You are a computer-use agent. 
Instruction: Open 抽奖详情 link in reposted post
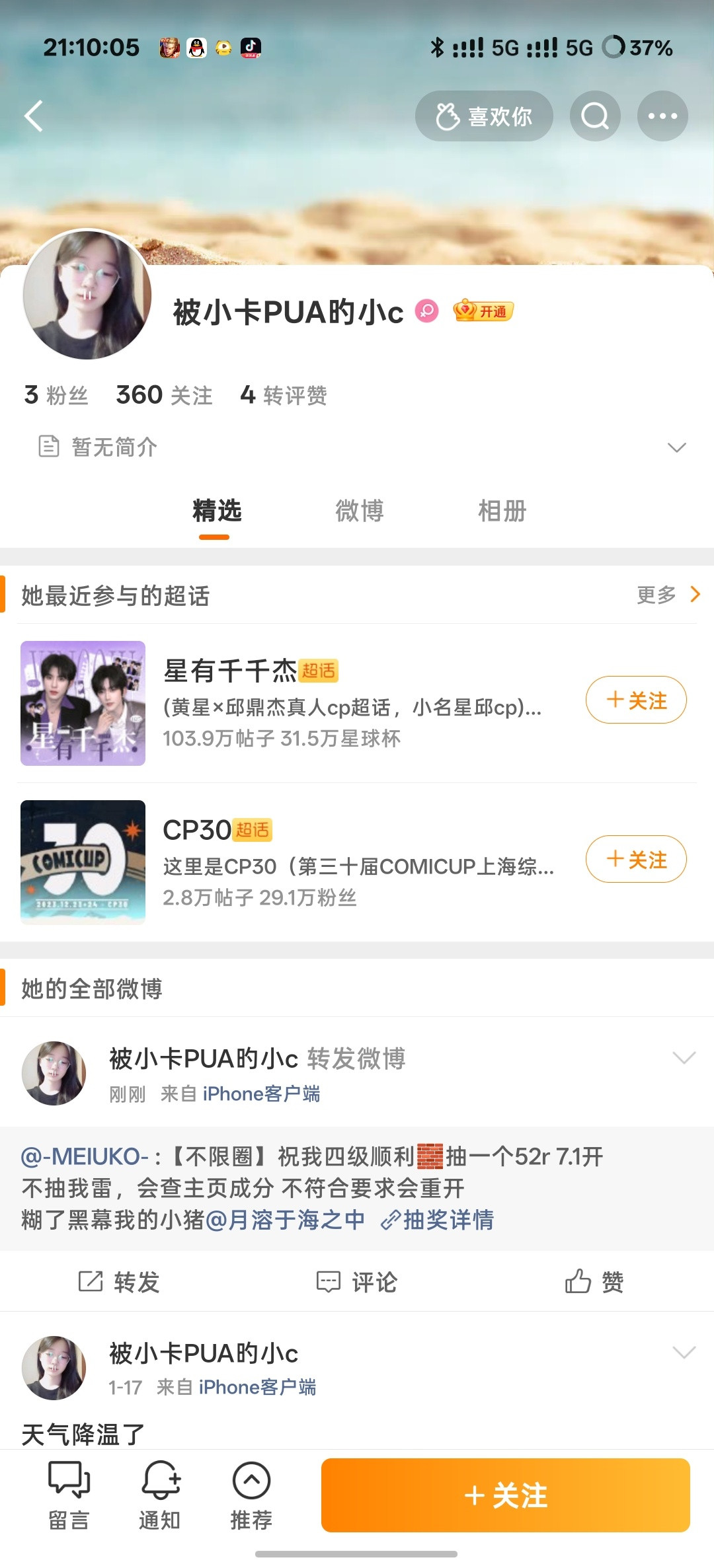(x=438, y=1220)
